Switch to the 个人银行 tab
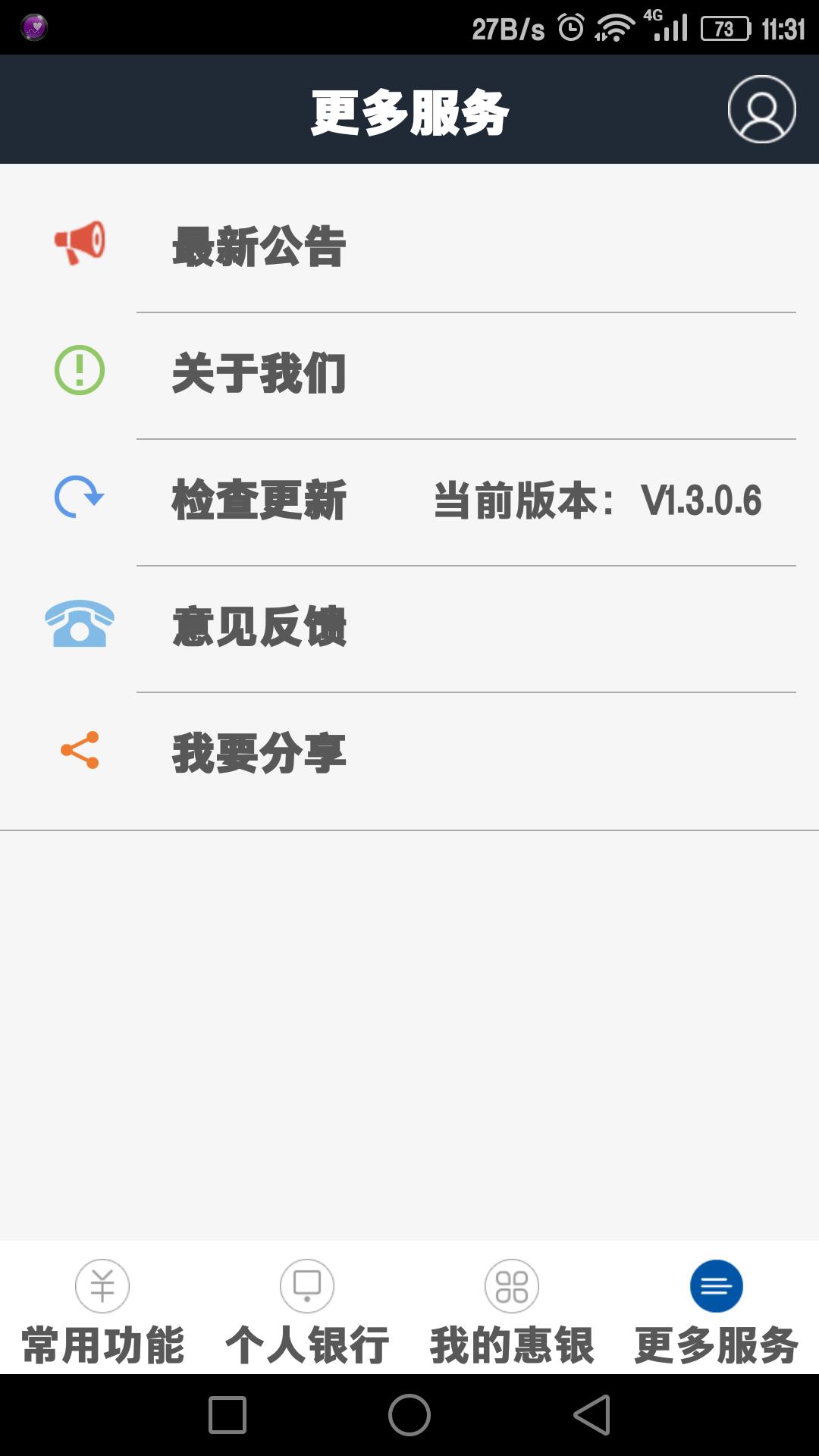Viewport: 819px width, 1456px height. 307,1310
